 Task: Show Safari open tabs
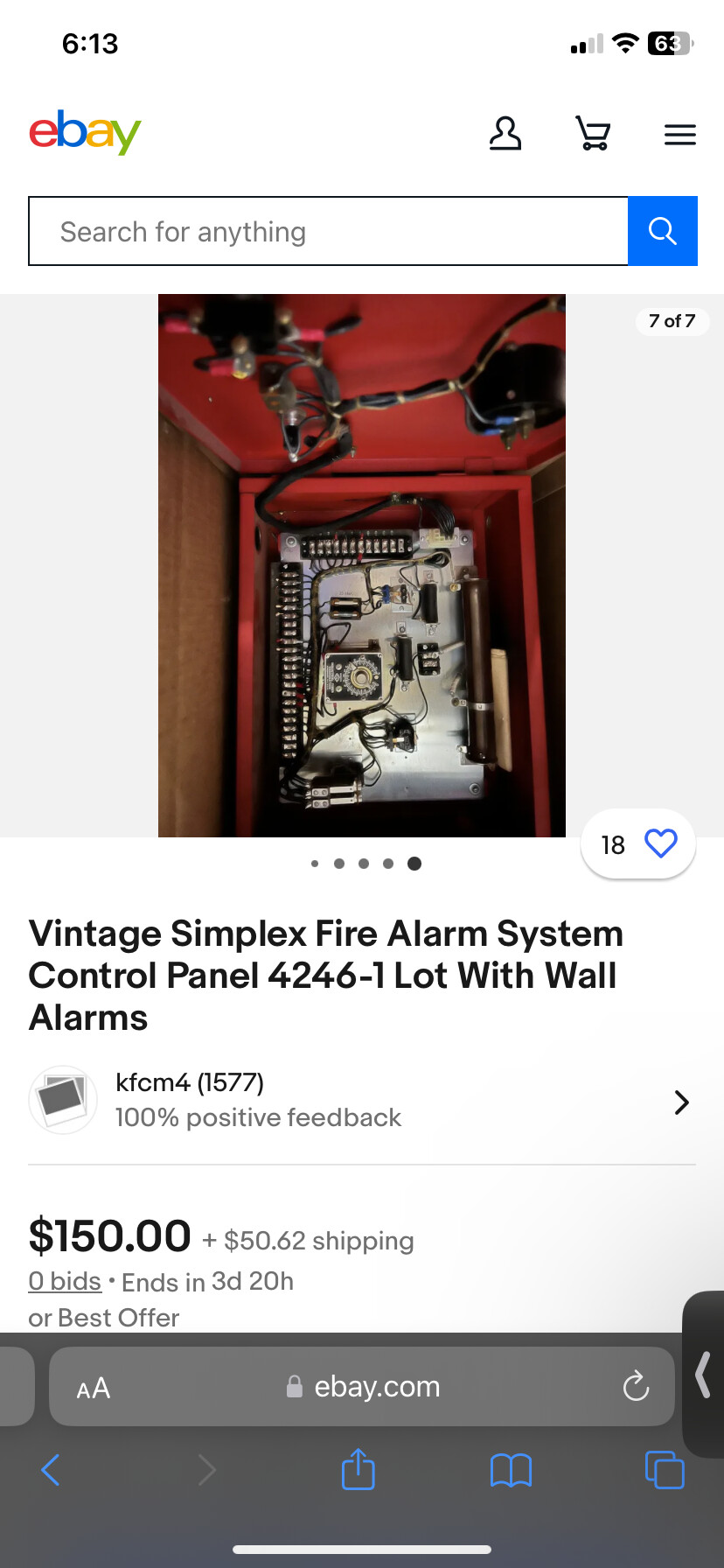pos(664,1470)
